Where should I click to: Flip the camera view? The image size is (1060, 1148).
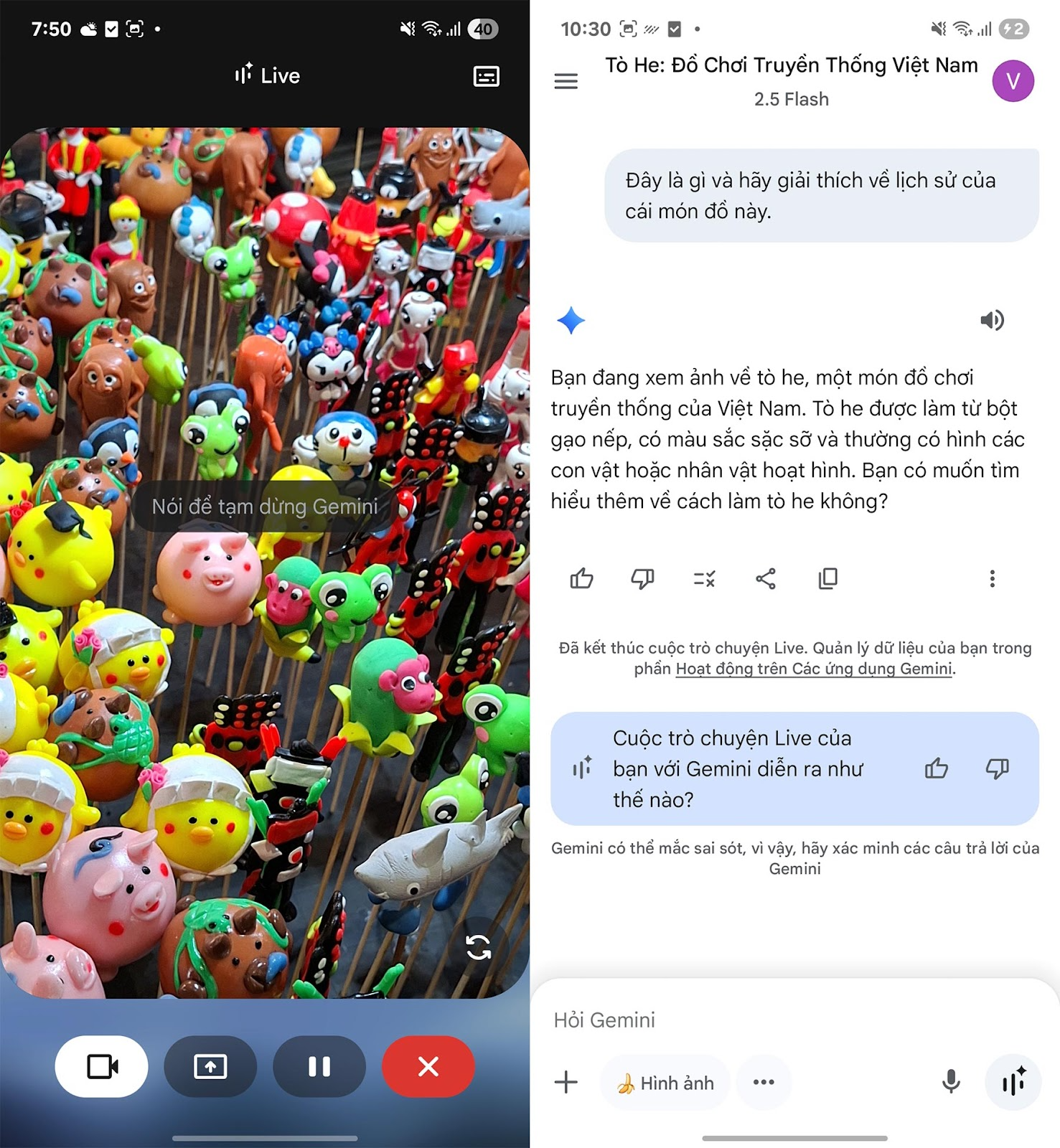click(478, 947)
